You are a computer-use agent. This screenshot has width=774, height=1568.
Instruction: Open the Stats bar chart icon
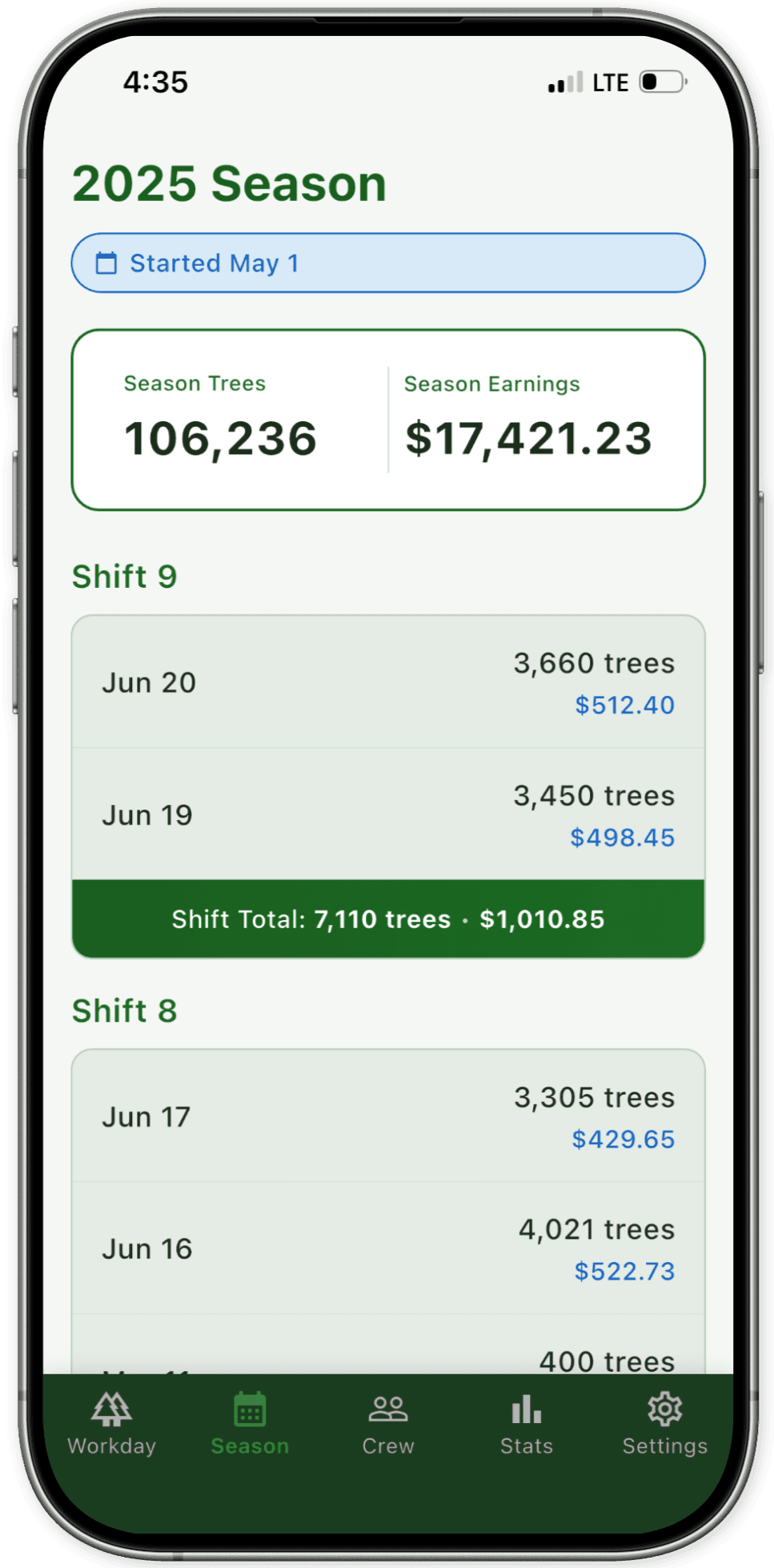pos(526,1409)
